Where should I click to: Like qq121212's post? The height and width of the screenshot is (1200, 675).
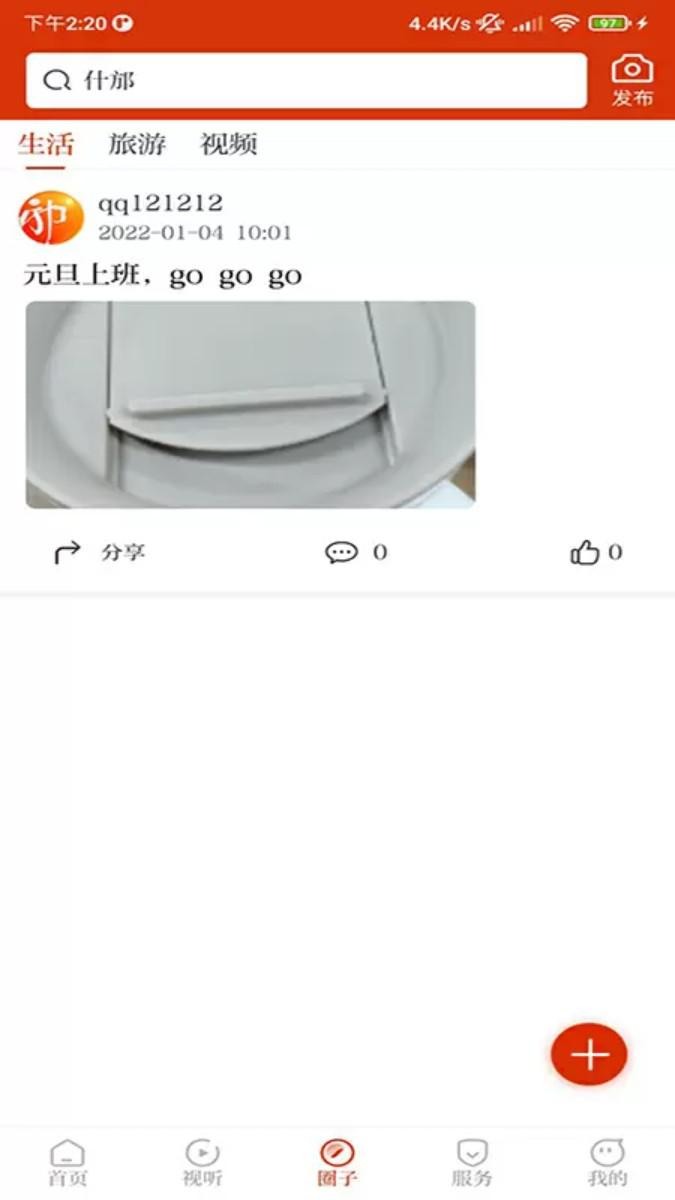[x=596, y=552]
